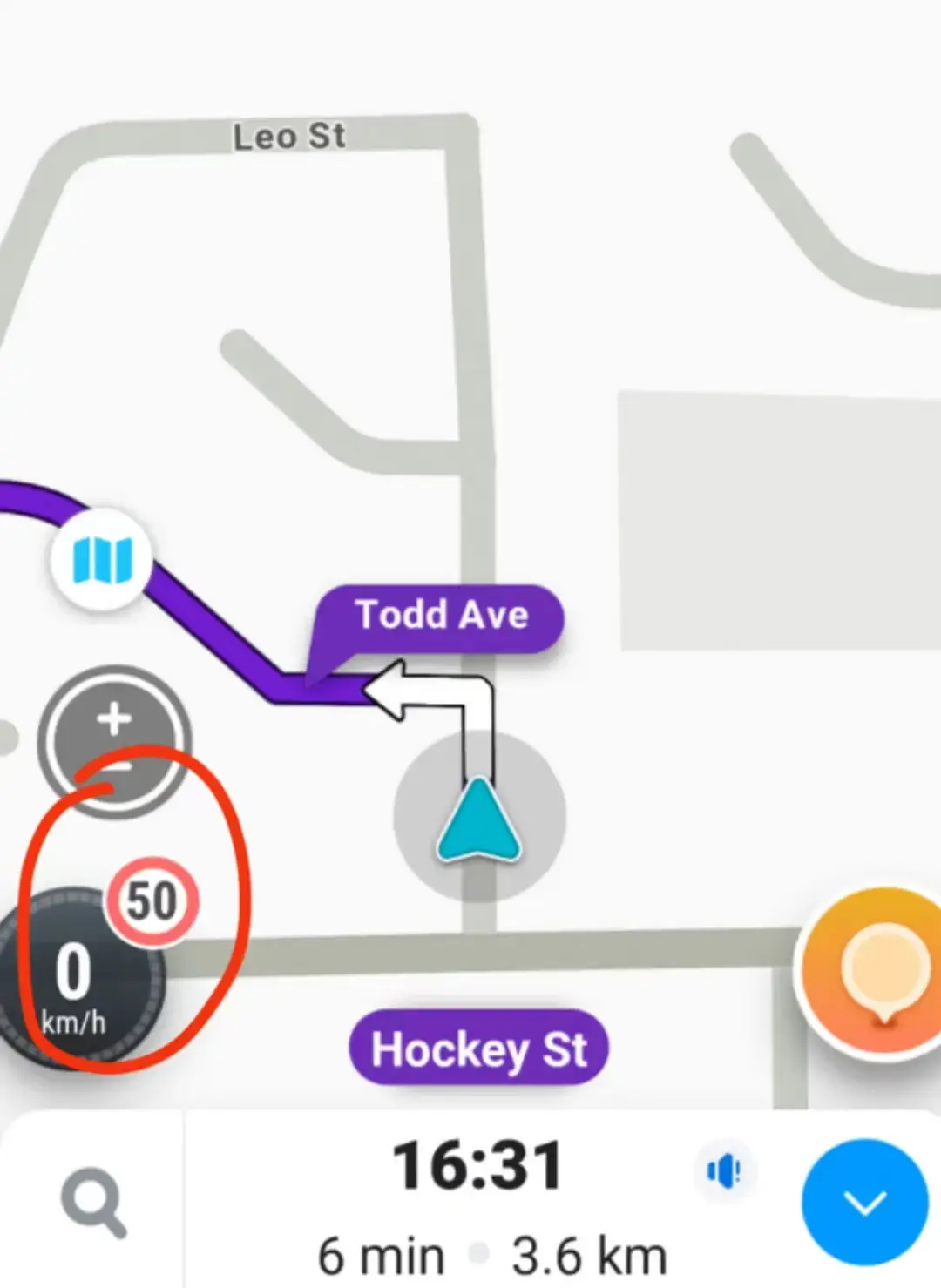Open the route overview map button
The image size is (941, 1288).
point(102,559)
